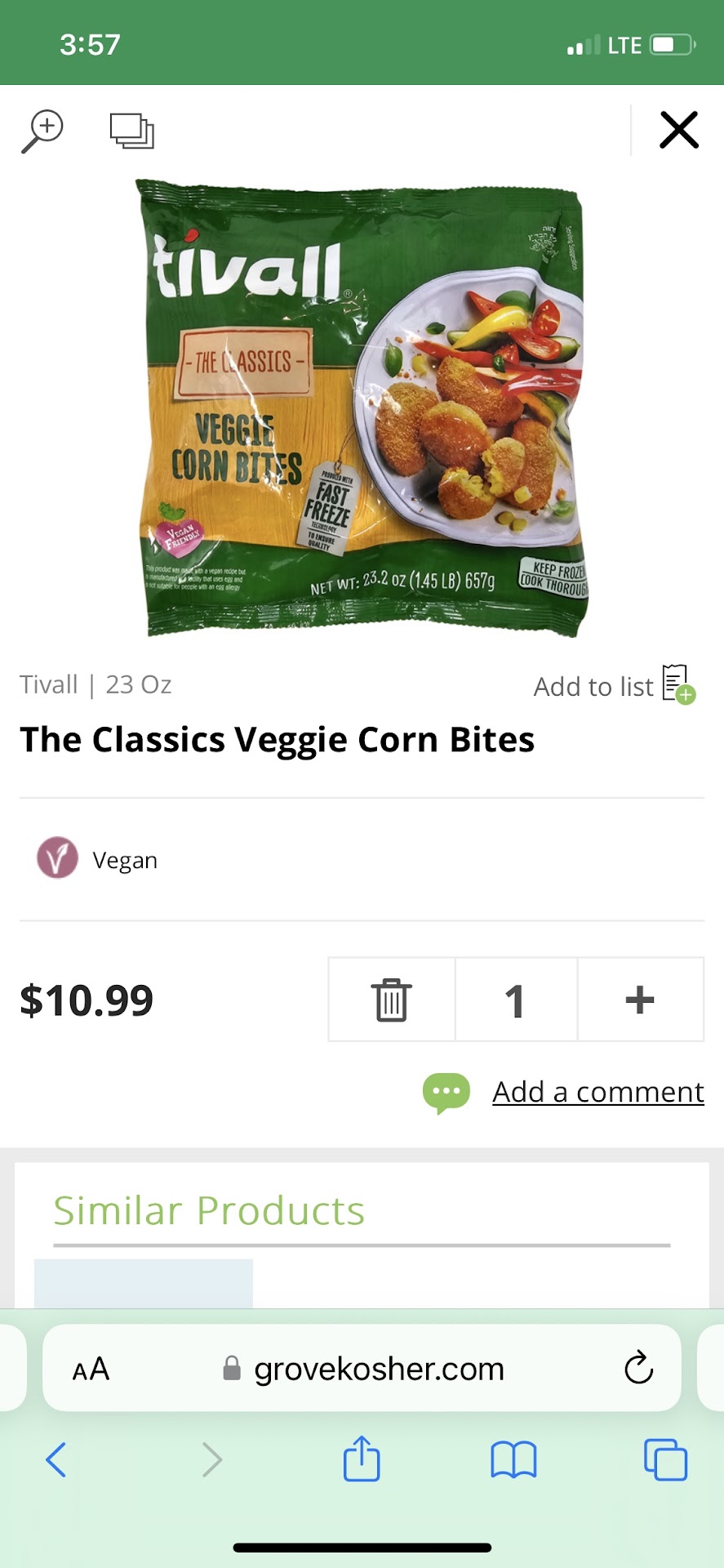Viewport: 724px width, 1568px height.
Task: Reload the grovekosher.com page
Action: point(638,1369)
